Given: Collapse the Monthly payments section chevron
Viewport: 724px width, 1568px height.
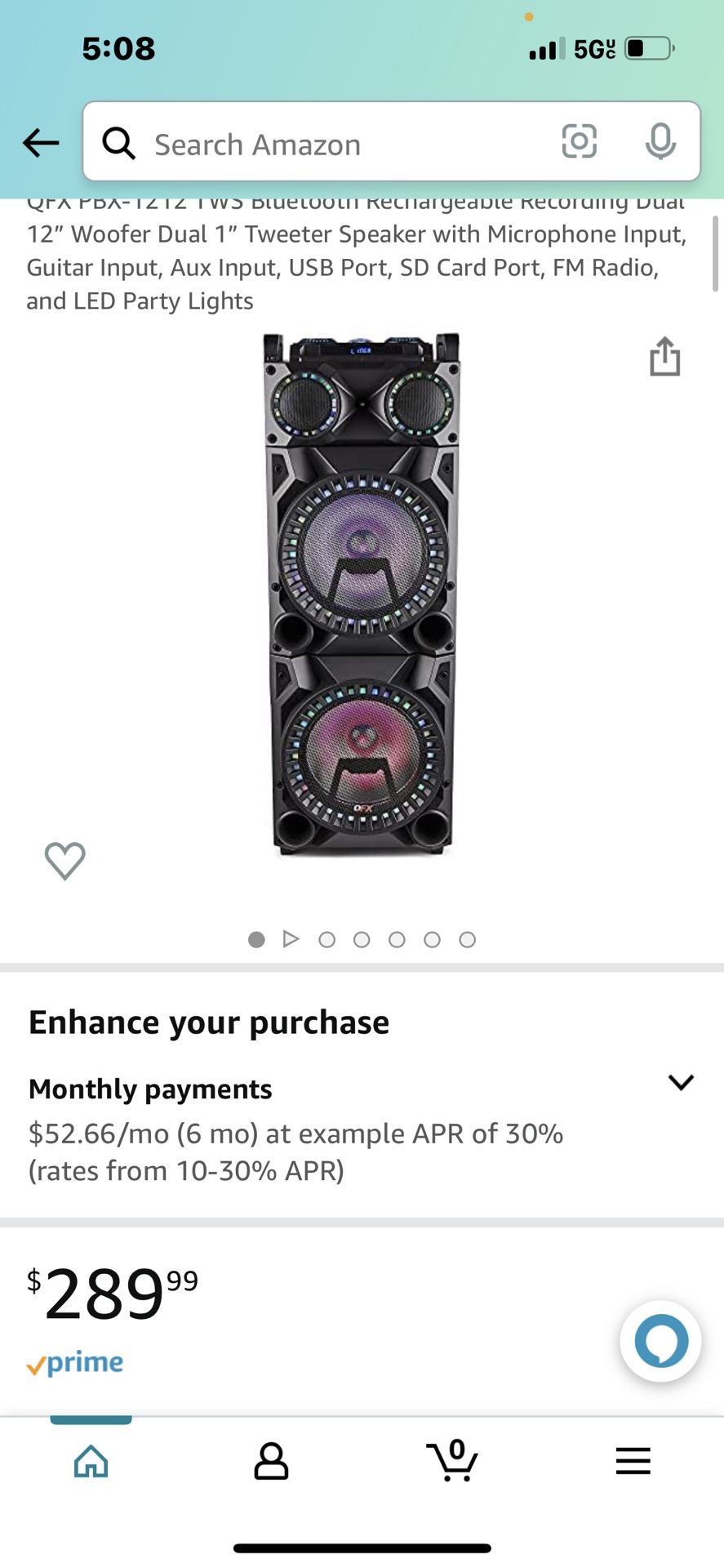Looking at the screenshot, I should point(682,1082).
